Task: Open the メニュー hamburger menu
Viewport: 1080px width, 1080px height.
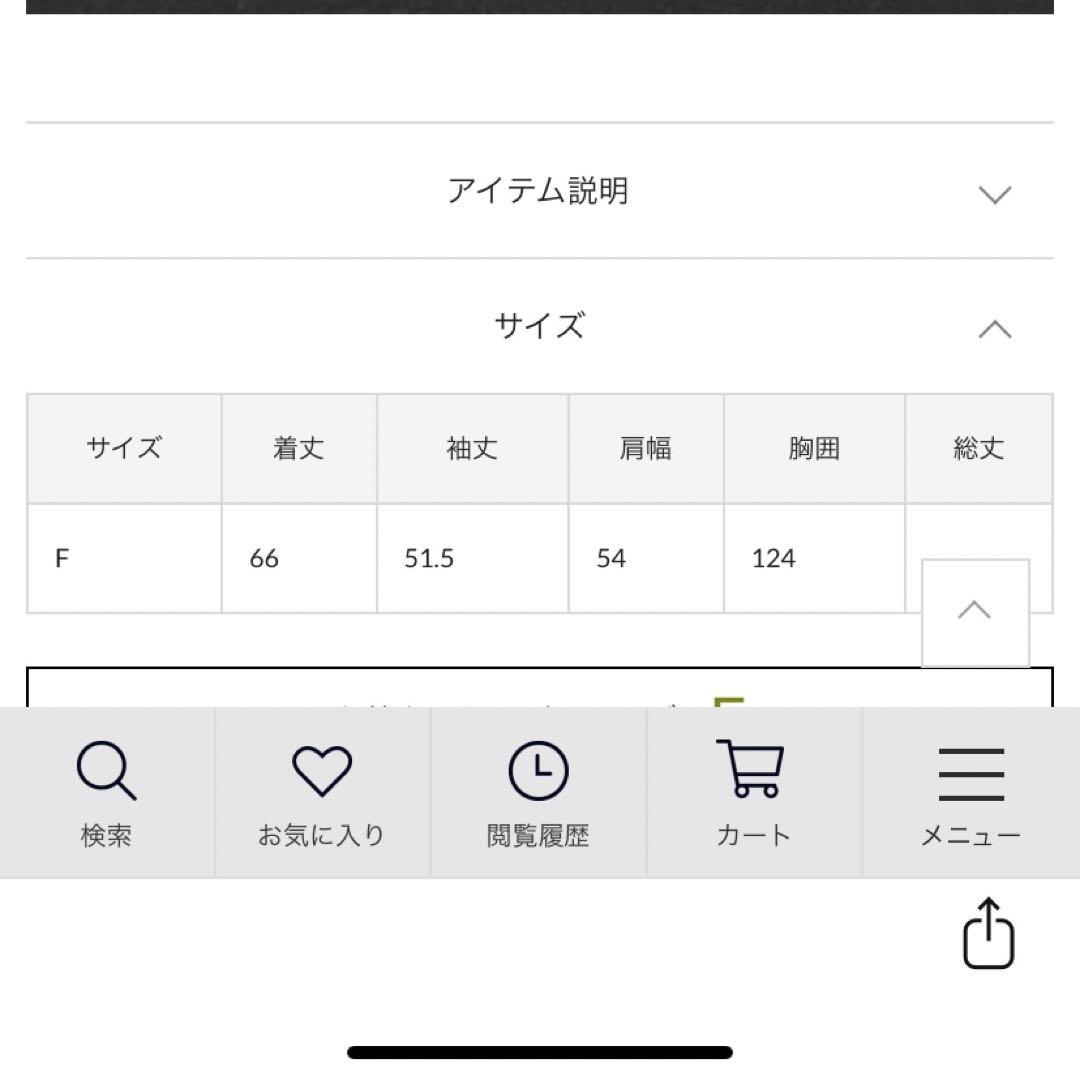Action: pos(970,794)
